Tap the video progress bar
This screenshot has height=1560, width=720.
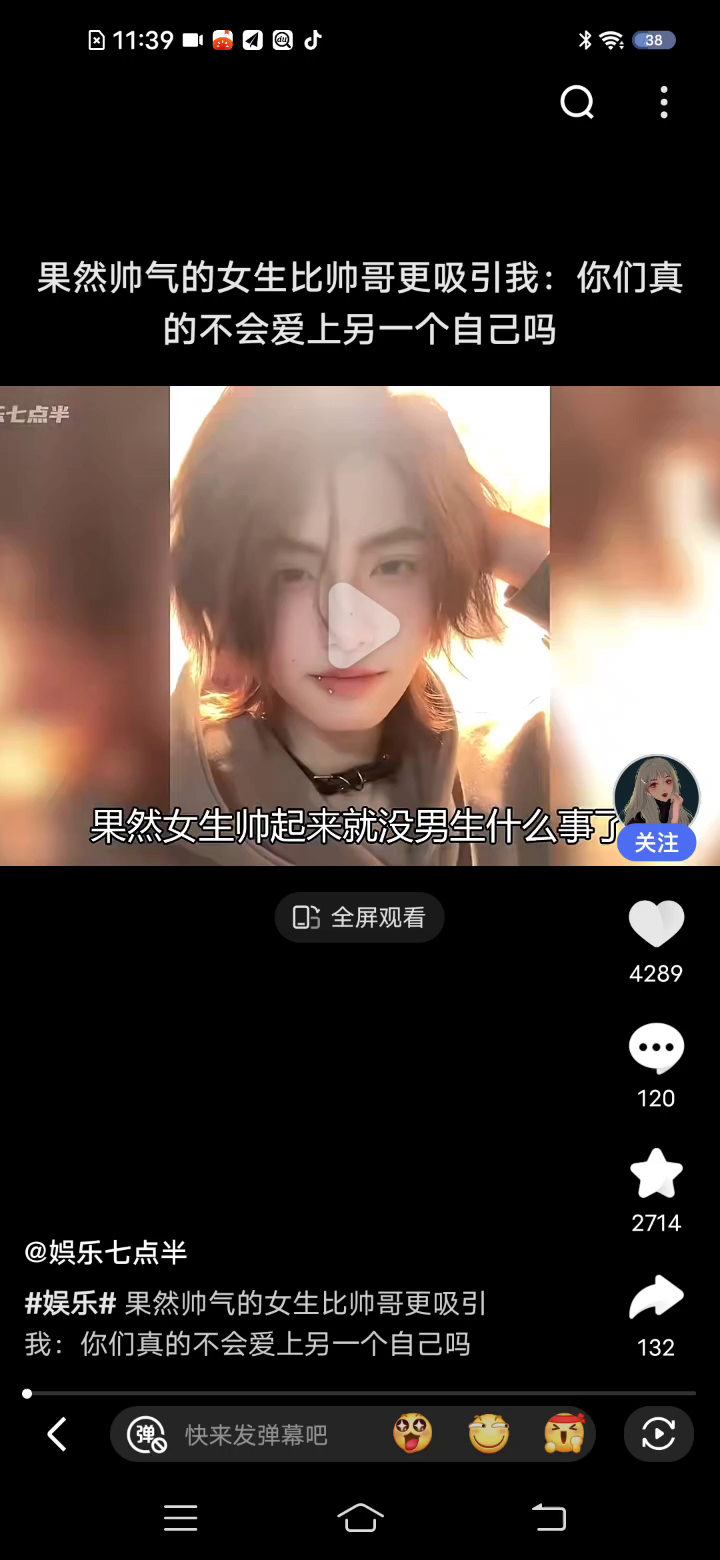(360, 1393)
